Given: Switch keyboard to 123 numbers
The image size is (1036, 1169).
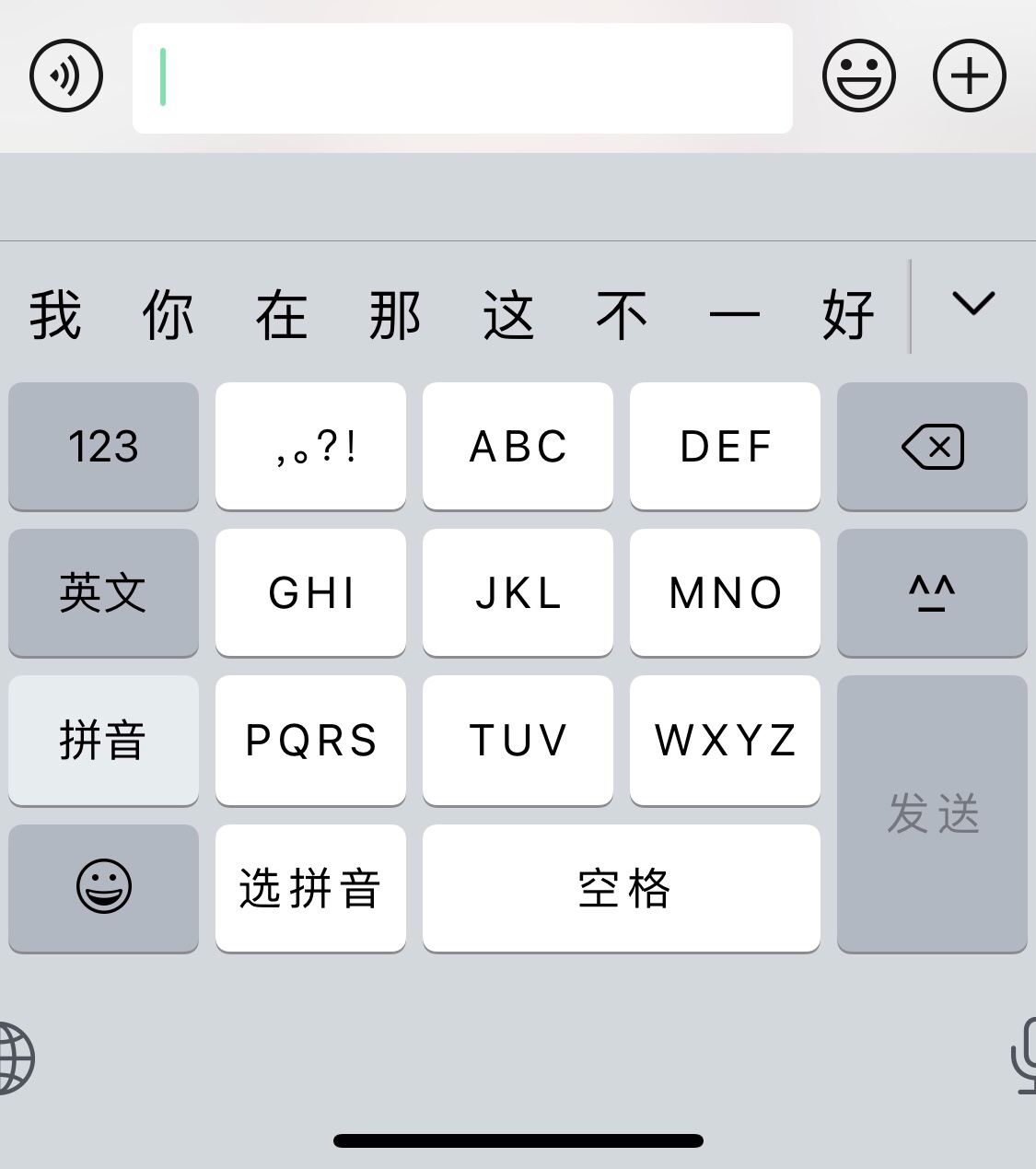Looking at the screenshot, I should click(103, 446).
